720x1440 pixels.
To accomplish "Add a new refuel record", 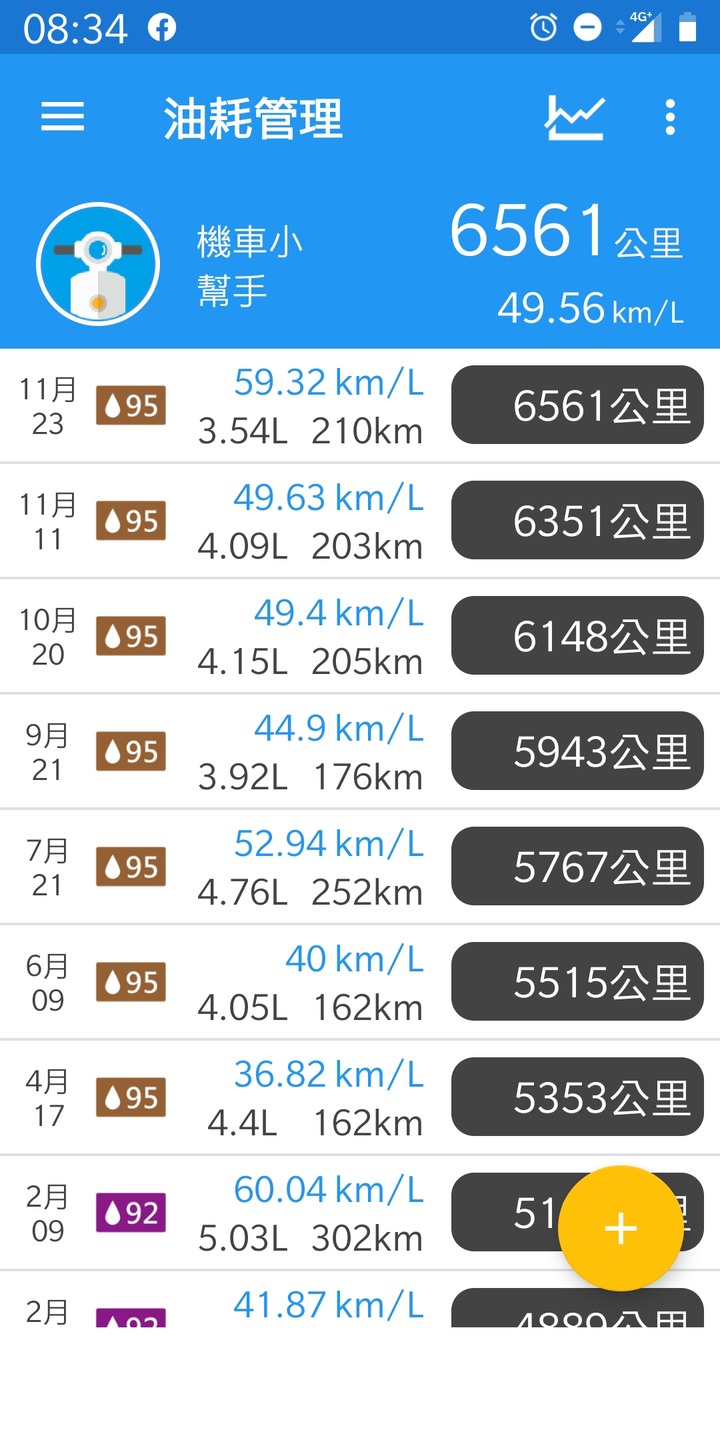I will (x=620, y=1228).
